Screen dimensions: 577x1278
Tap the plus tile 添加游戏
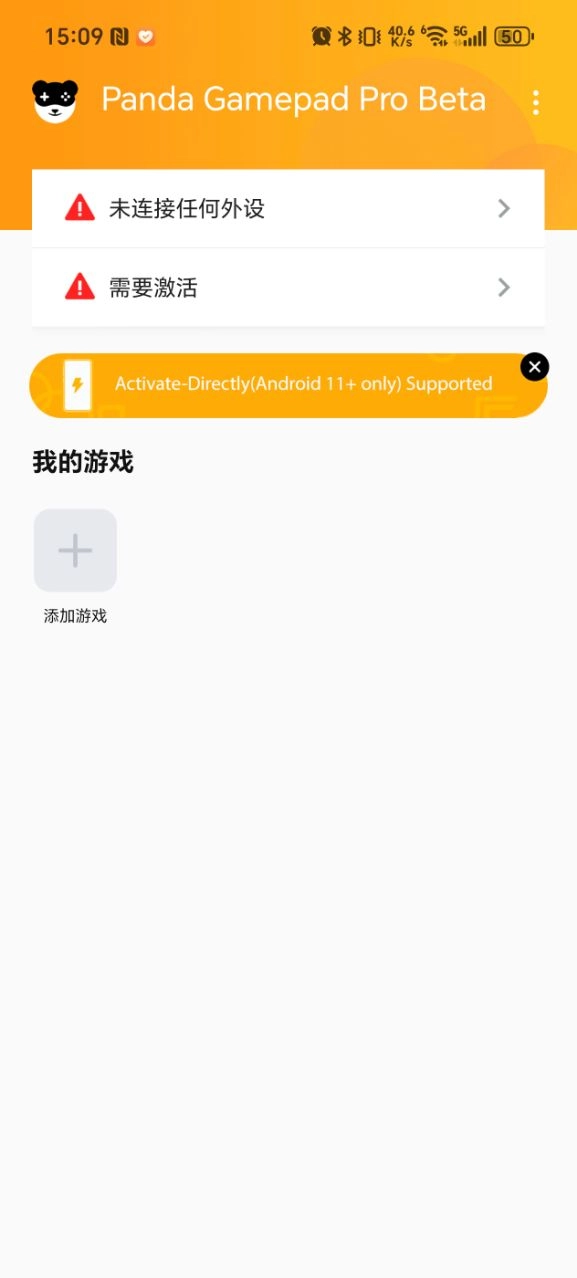(75, 550)
